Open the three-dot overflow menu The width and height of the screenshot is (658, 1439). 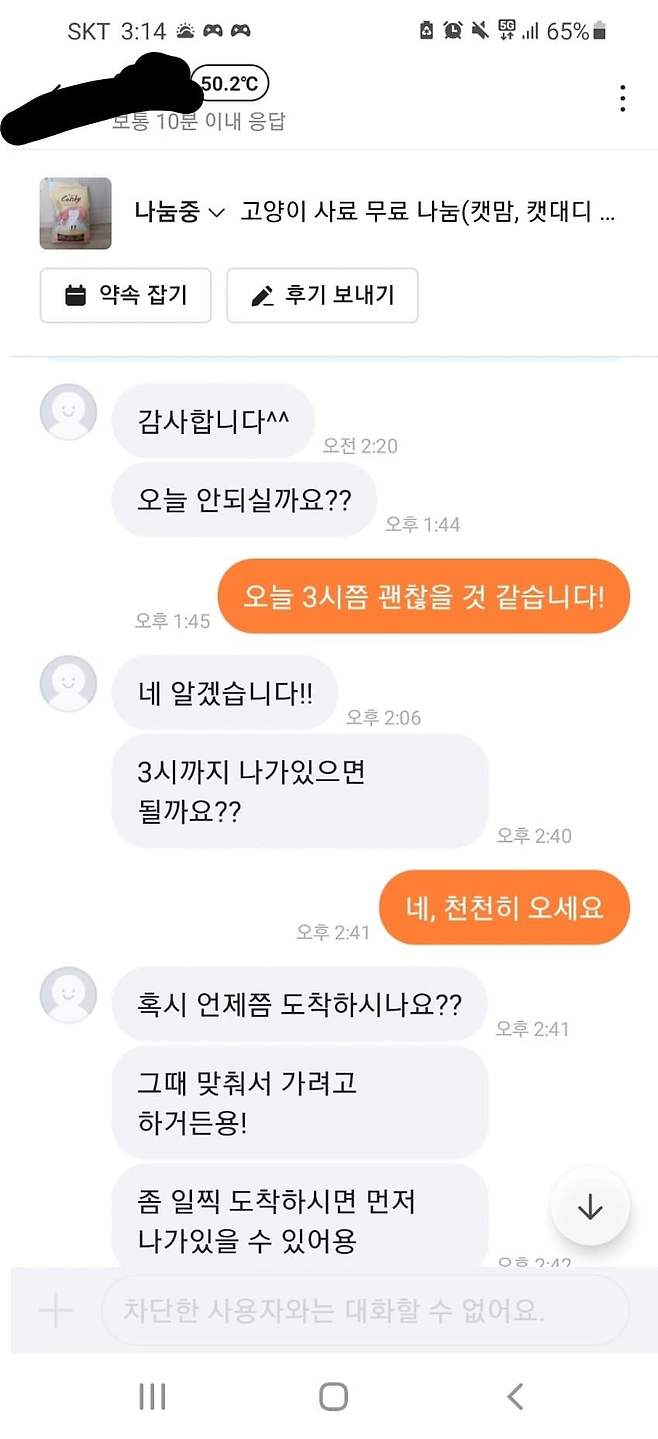pos(622,98)
